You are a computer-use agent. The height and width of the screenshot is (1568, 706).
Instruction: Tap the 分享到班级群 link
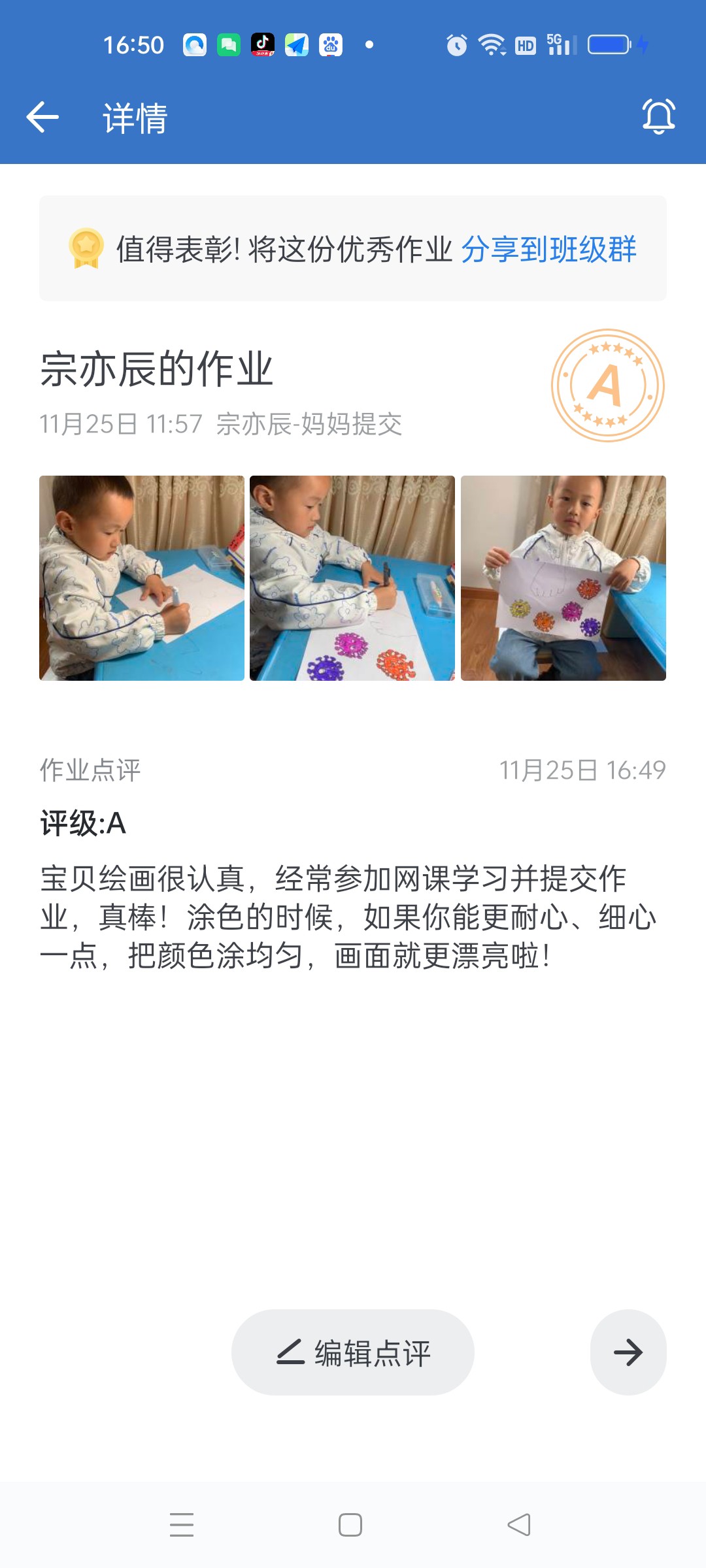click(548, 249)
